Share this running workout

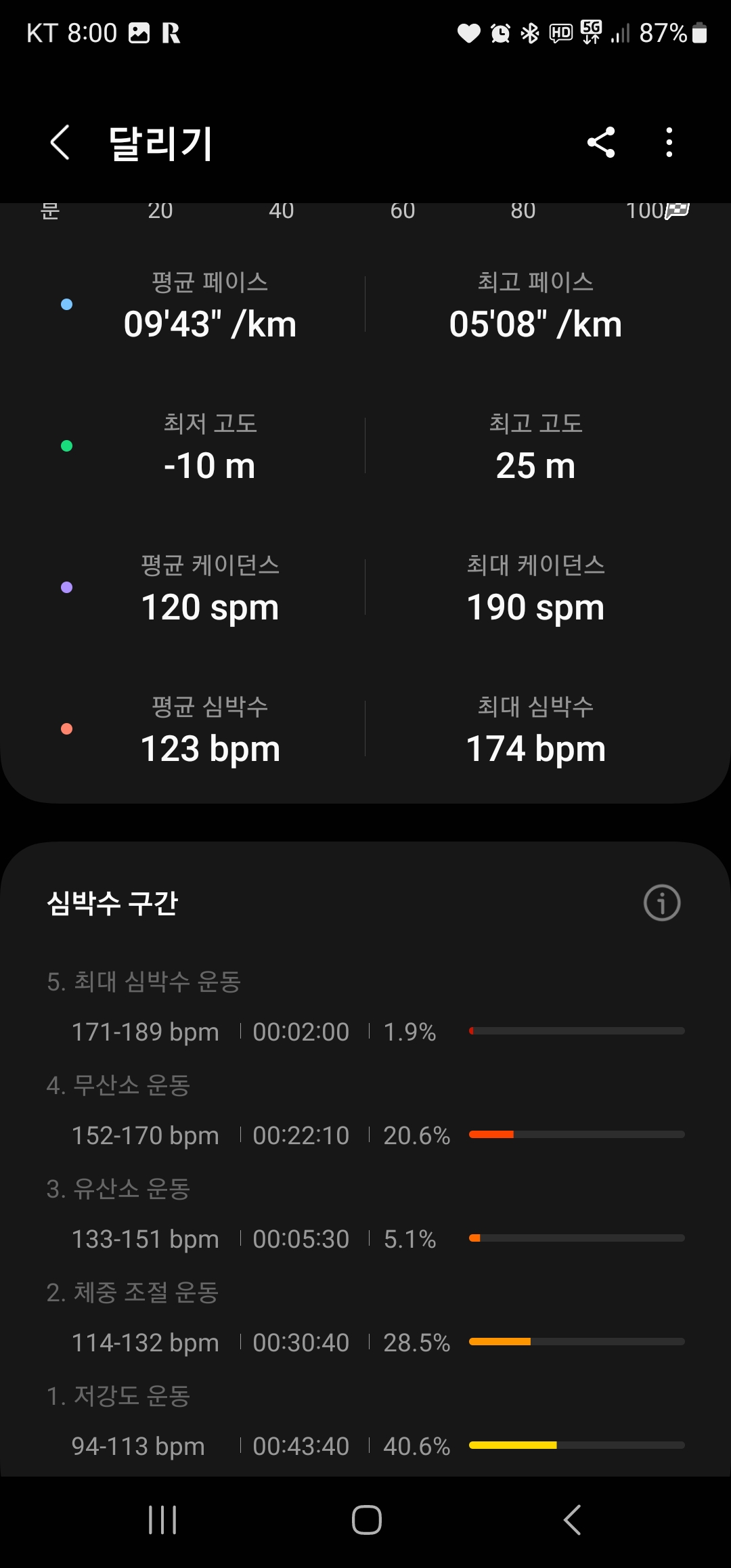(601, 143)
